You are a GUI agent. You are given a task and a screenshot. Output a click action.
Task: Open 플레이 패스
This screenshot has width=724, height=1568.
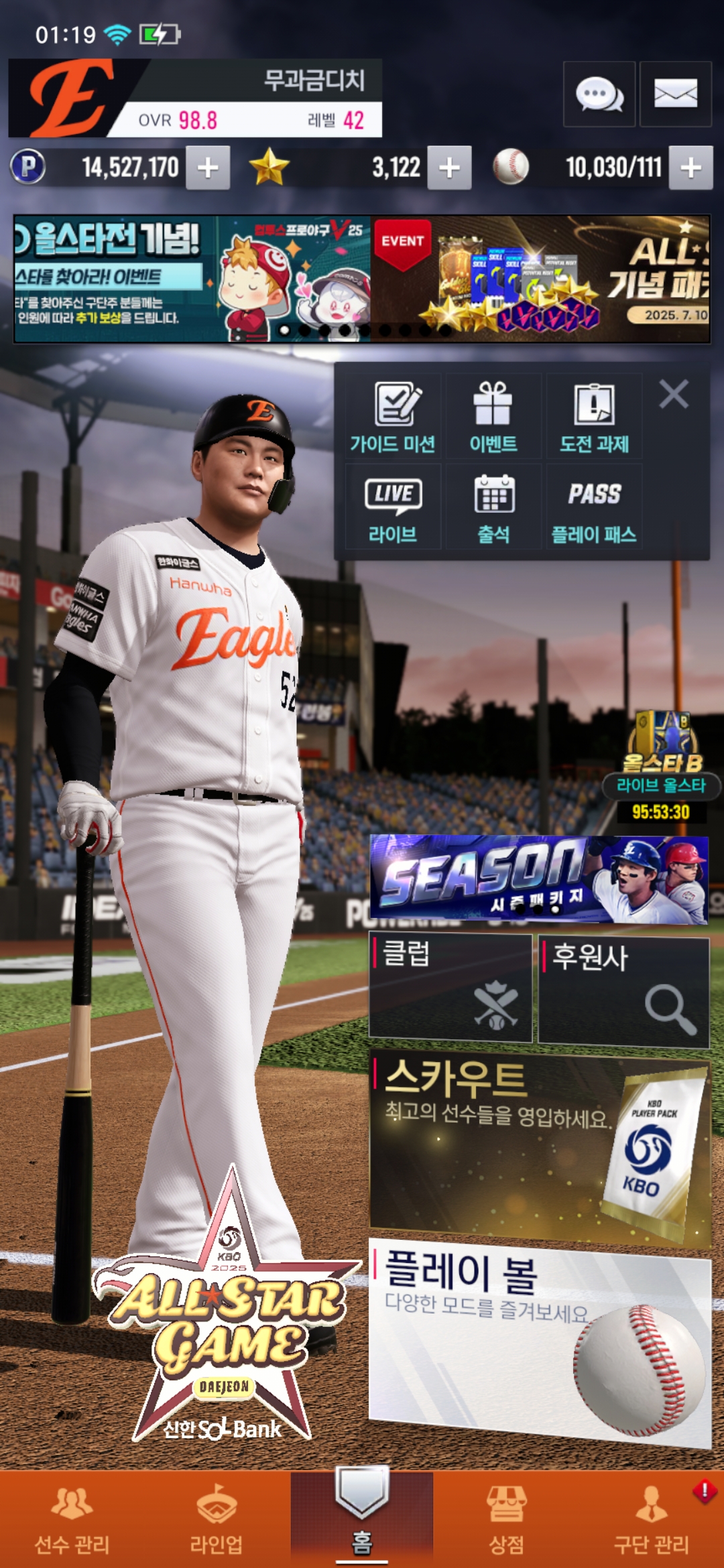(594, 509)
